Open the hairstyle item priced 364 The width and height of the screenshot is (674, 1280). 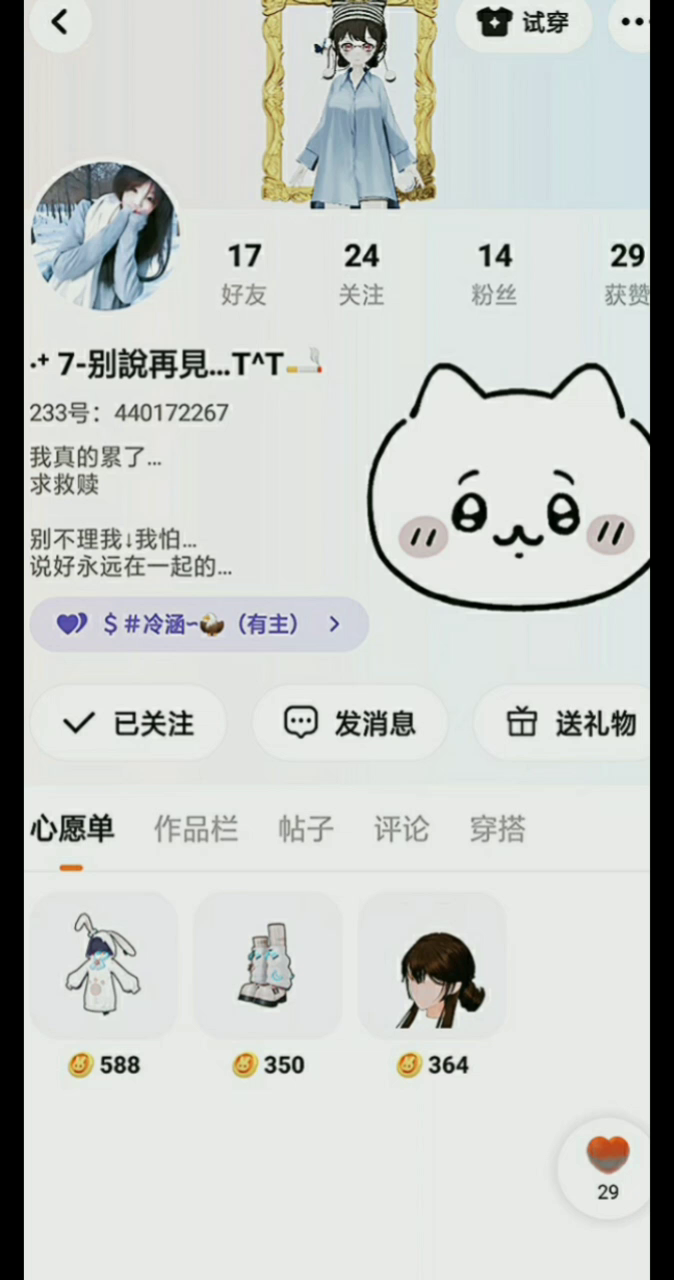click(432, 966)
